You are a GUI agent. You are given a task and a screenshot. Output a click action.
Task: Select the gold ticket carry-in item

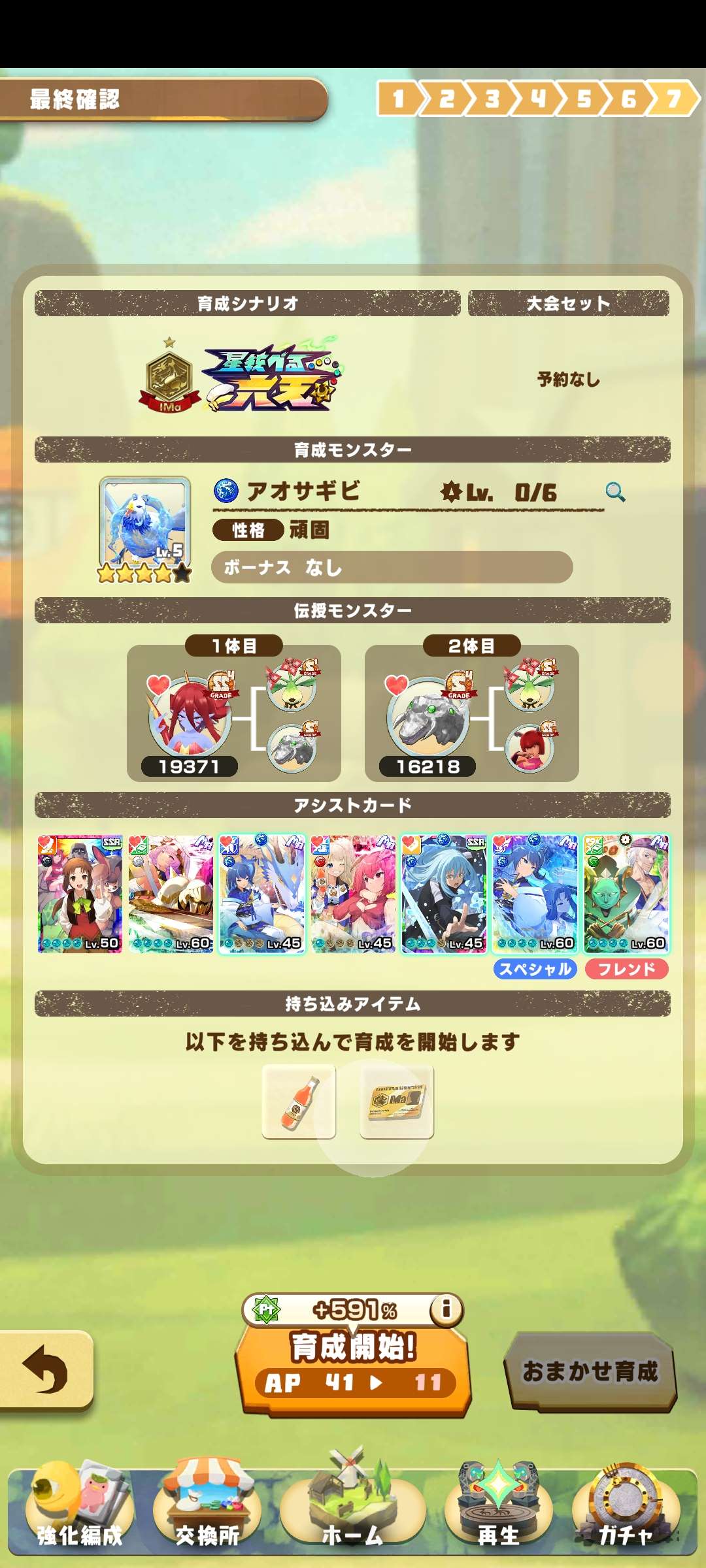point(397,1102)
